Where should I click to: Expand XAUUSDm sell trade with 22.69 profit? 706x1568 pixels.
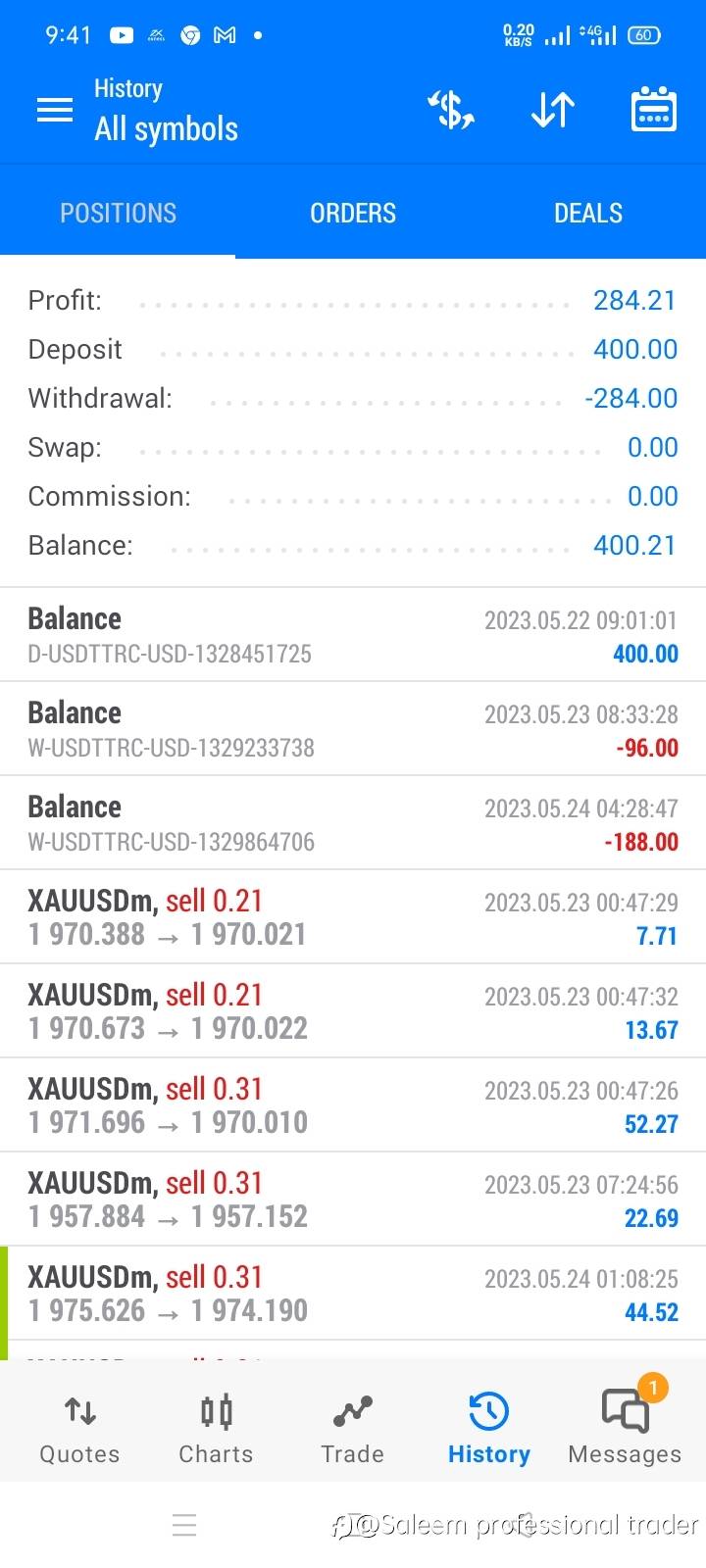point(353,1200)
